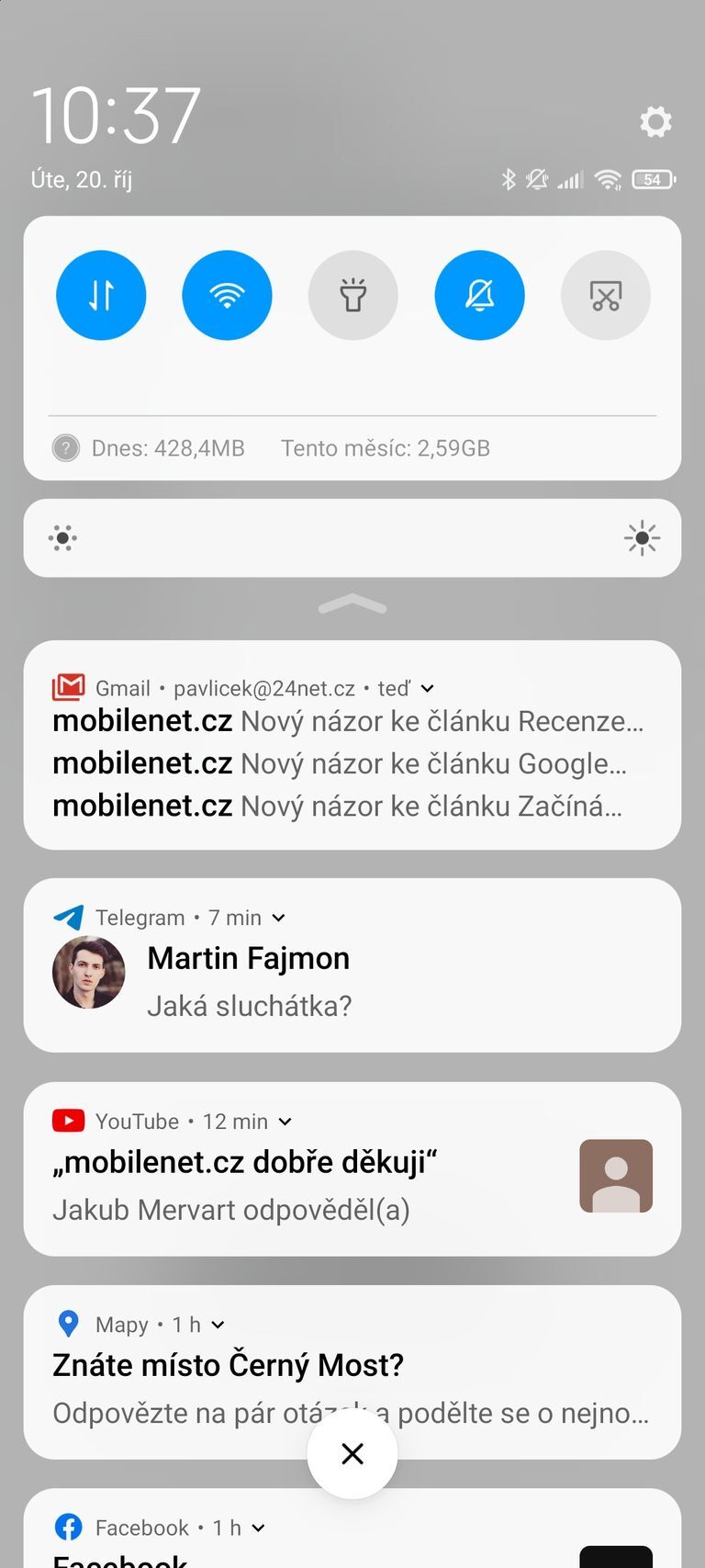Expand the Mapy notification chevron
Viewport: 705px width, 1568px height.
pyautogui.click(x=218, y=1325)
